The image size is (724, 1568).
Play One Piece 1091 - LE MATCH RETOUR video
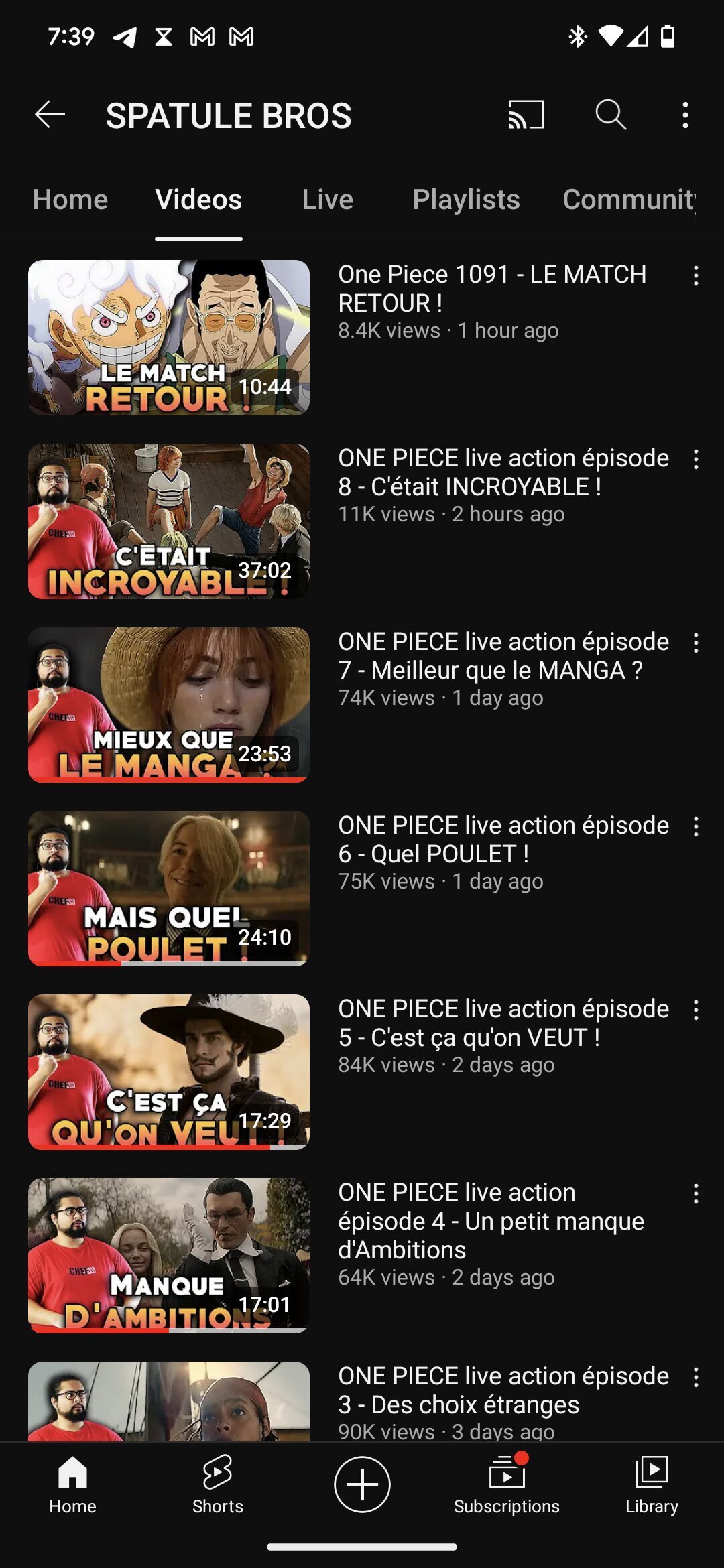coord(169,338)
